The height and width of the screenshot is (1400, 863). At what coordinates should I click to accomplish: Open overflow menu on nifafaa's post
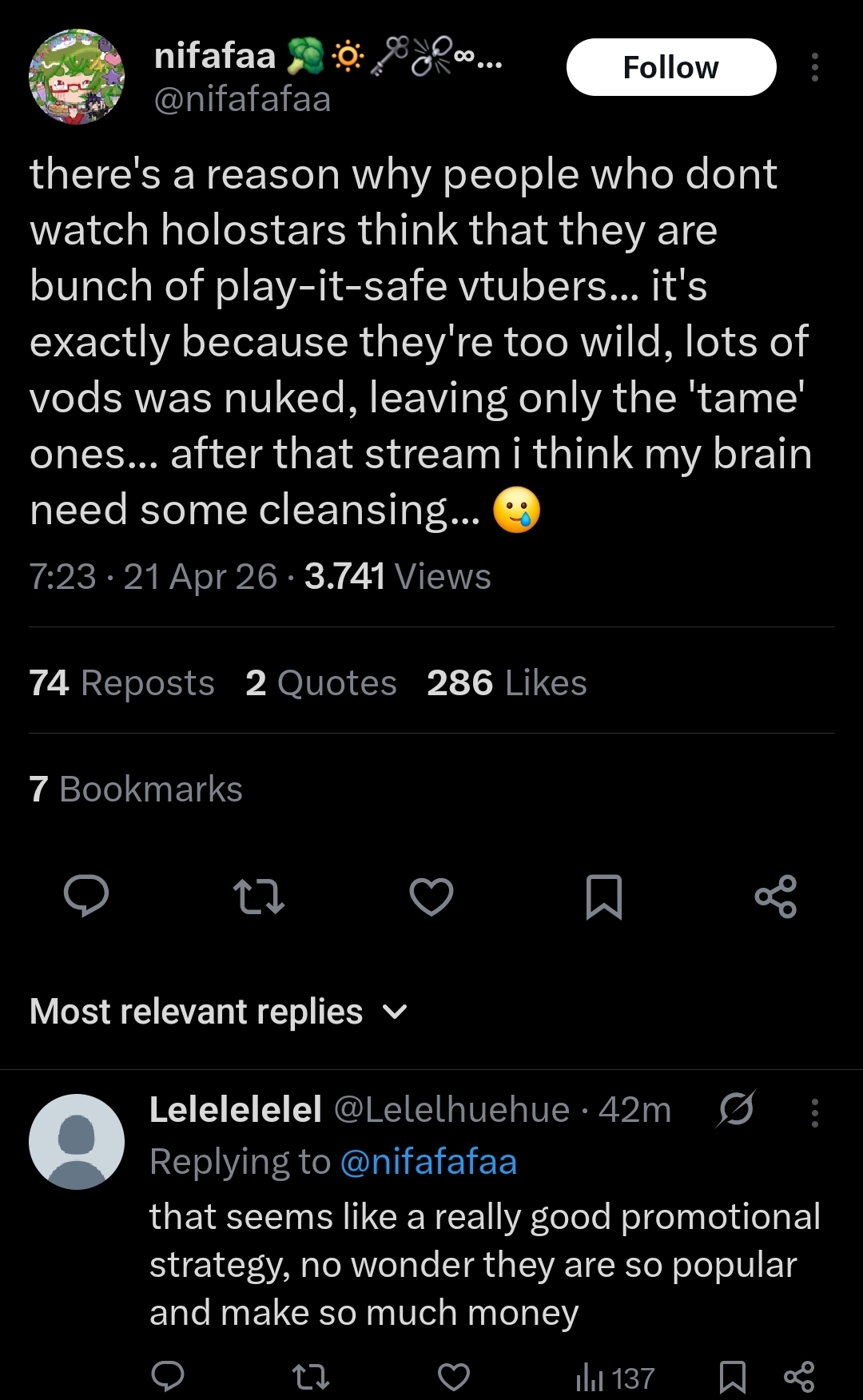814,68
